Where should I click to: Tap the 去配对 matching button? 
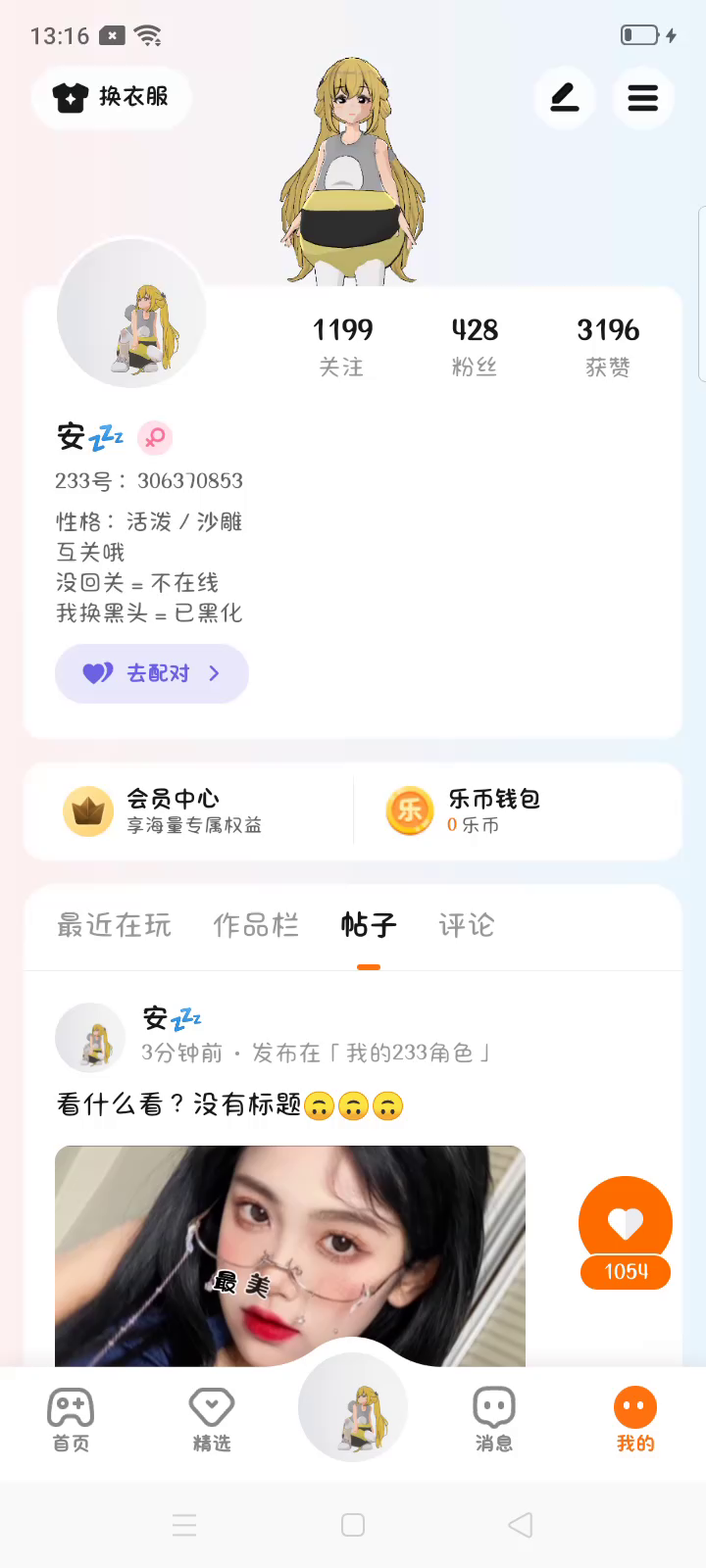click(x=152, y=673)
